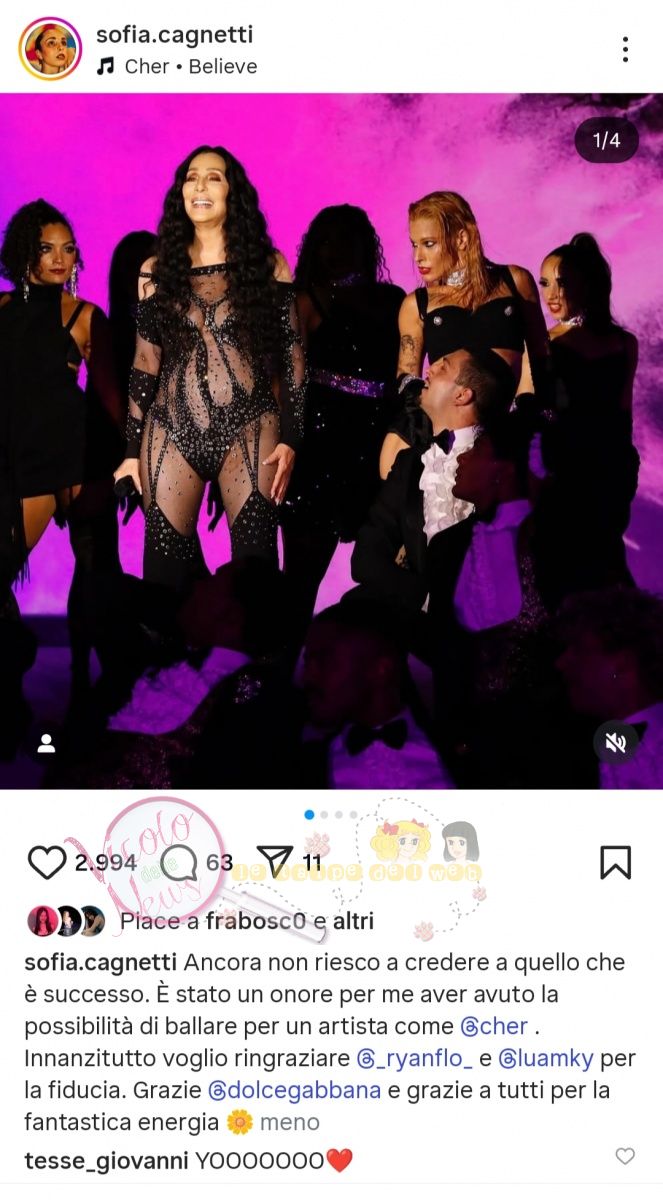Viewport: 663px width, 1200px height.
Task: Open the @cher mention in the caption
Action: (x=494, y=1026)
